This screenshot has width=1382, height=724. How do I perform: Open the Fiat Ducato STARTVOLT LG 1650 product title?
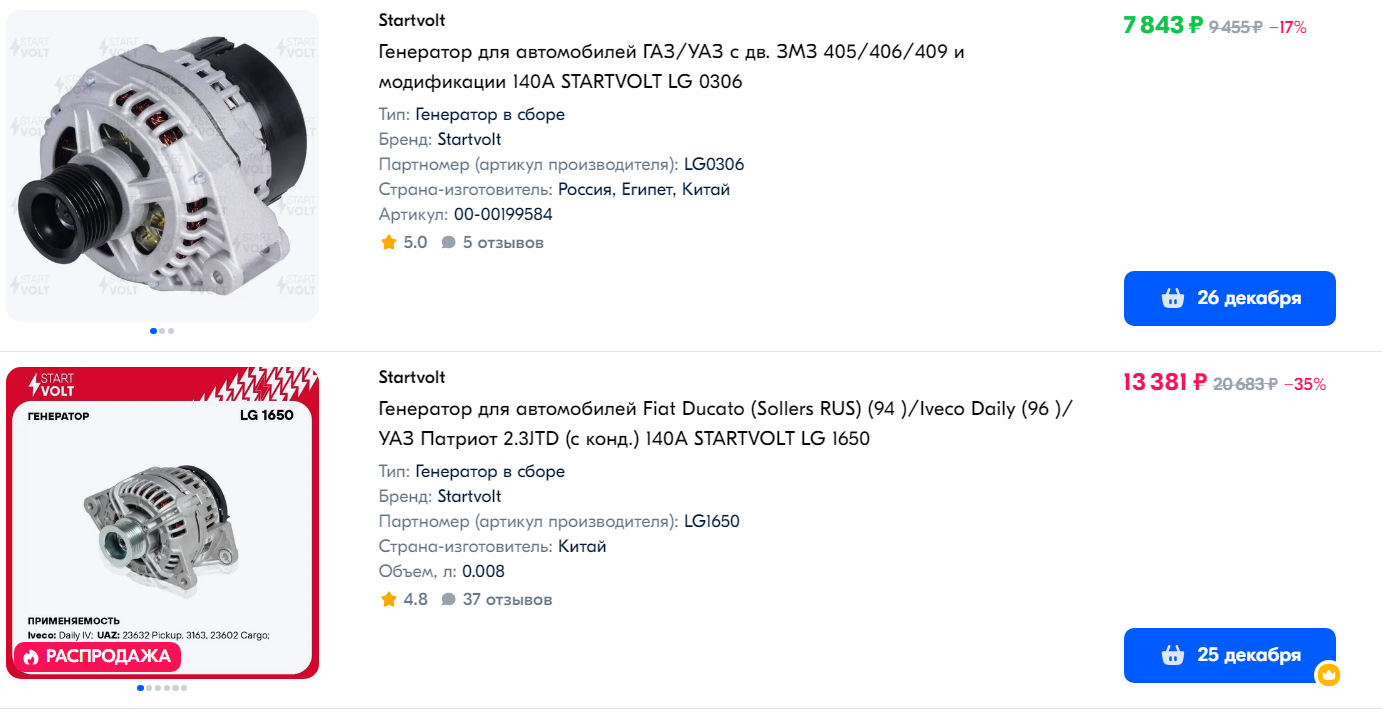click(725, 423)
